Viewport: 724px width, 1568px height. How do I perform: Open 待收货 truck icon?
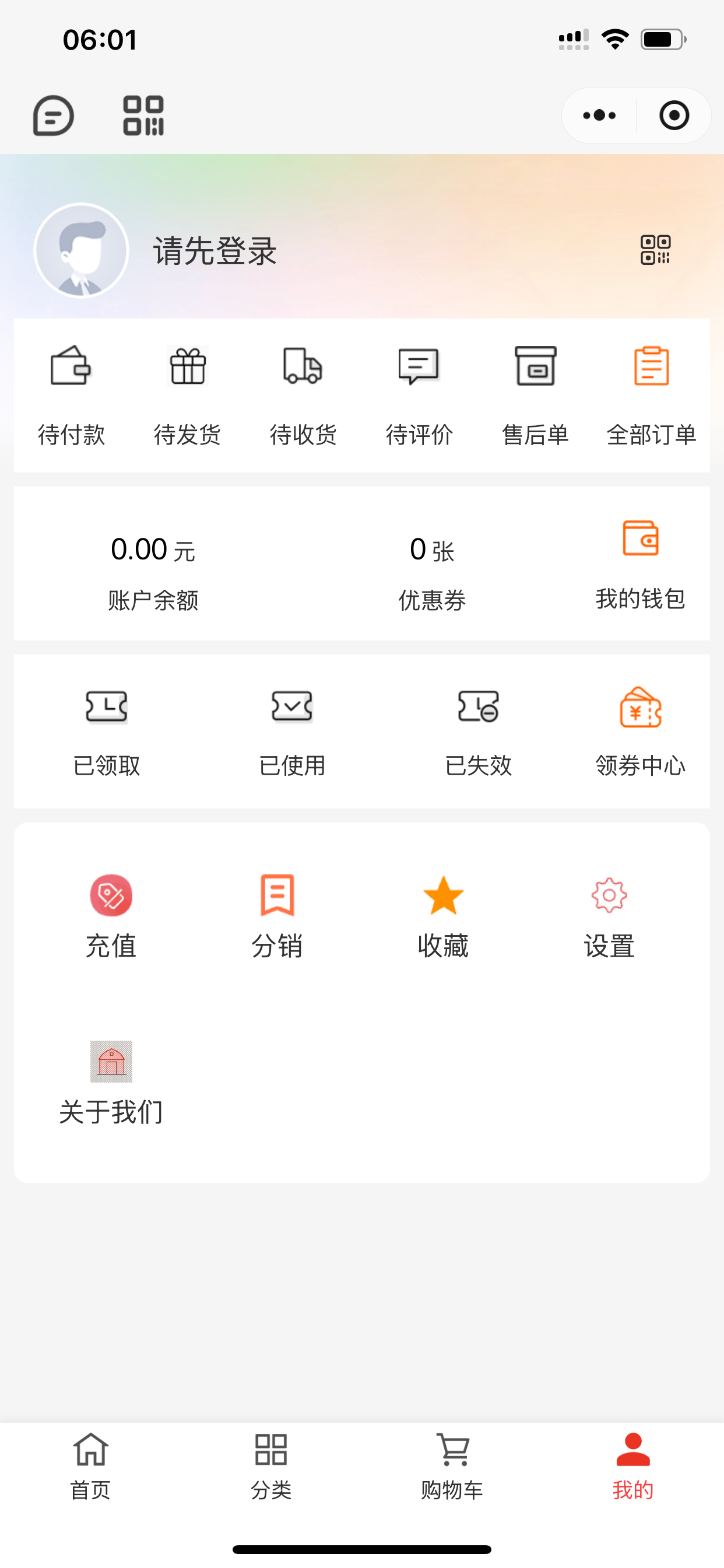(x=302, y=367)
